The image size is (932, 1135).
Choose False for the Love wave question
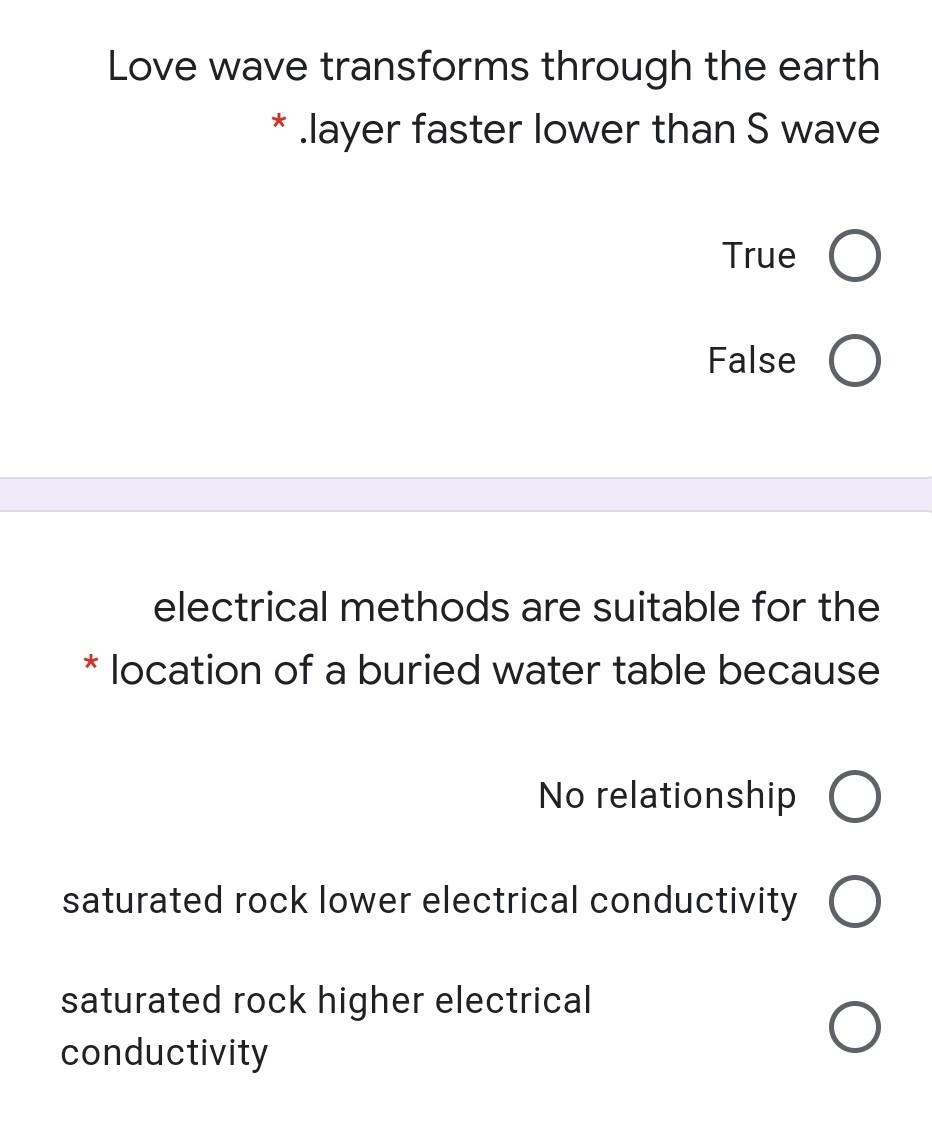[854, 362]
